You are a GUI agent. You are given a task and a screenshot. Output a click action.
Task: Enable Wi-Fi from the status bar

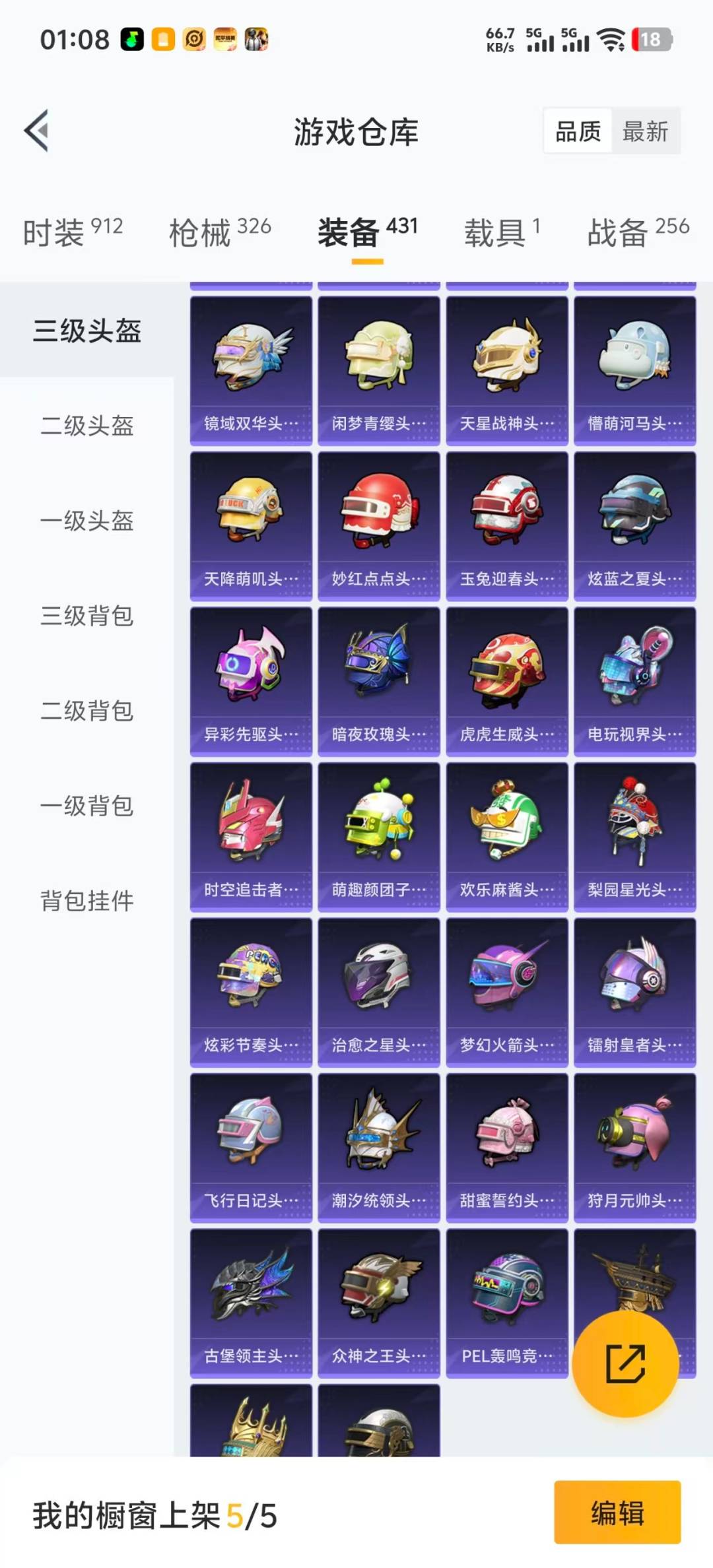coord(614,40)
